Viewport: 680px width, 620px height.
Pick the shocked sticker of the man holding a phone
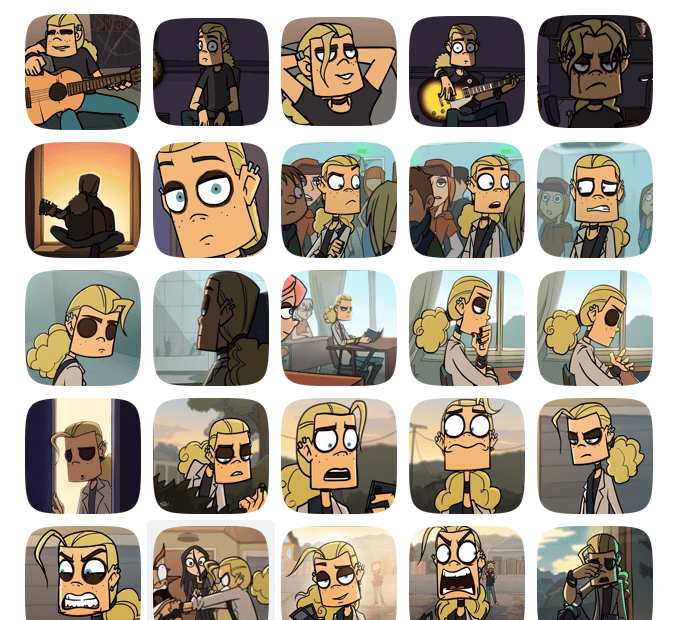coord(339,456)
